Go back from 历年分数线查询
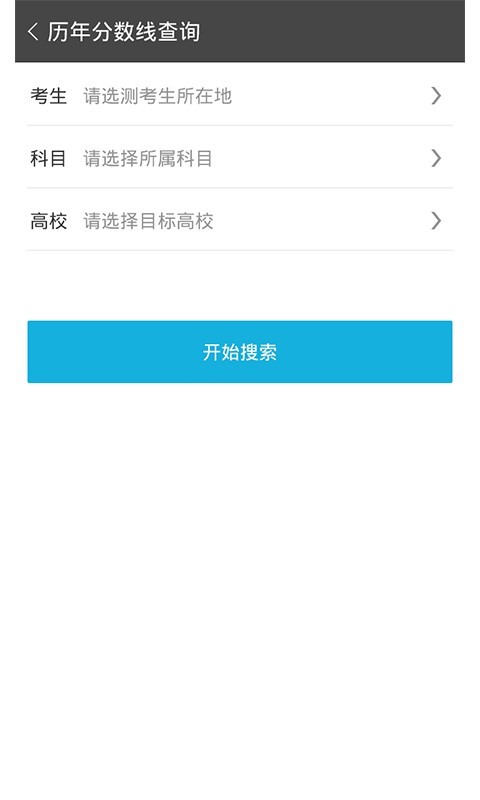480x800 pixels. 33,32
